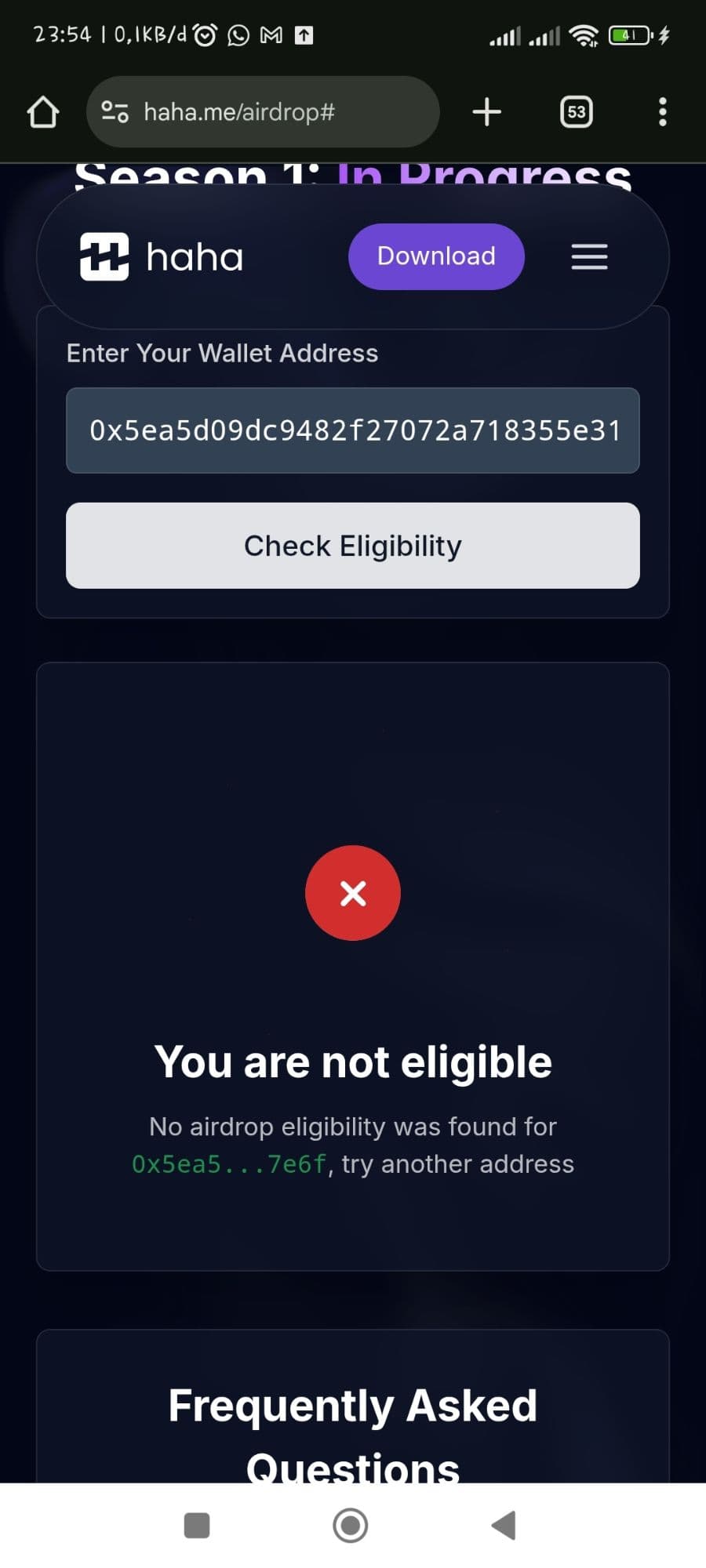Open the browser home page
The width and height of the screenshot is (706, 1568).
(43, 112)
